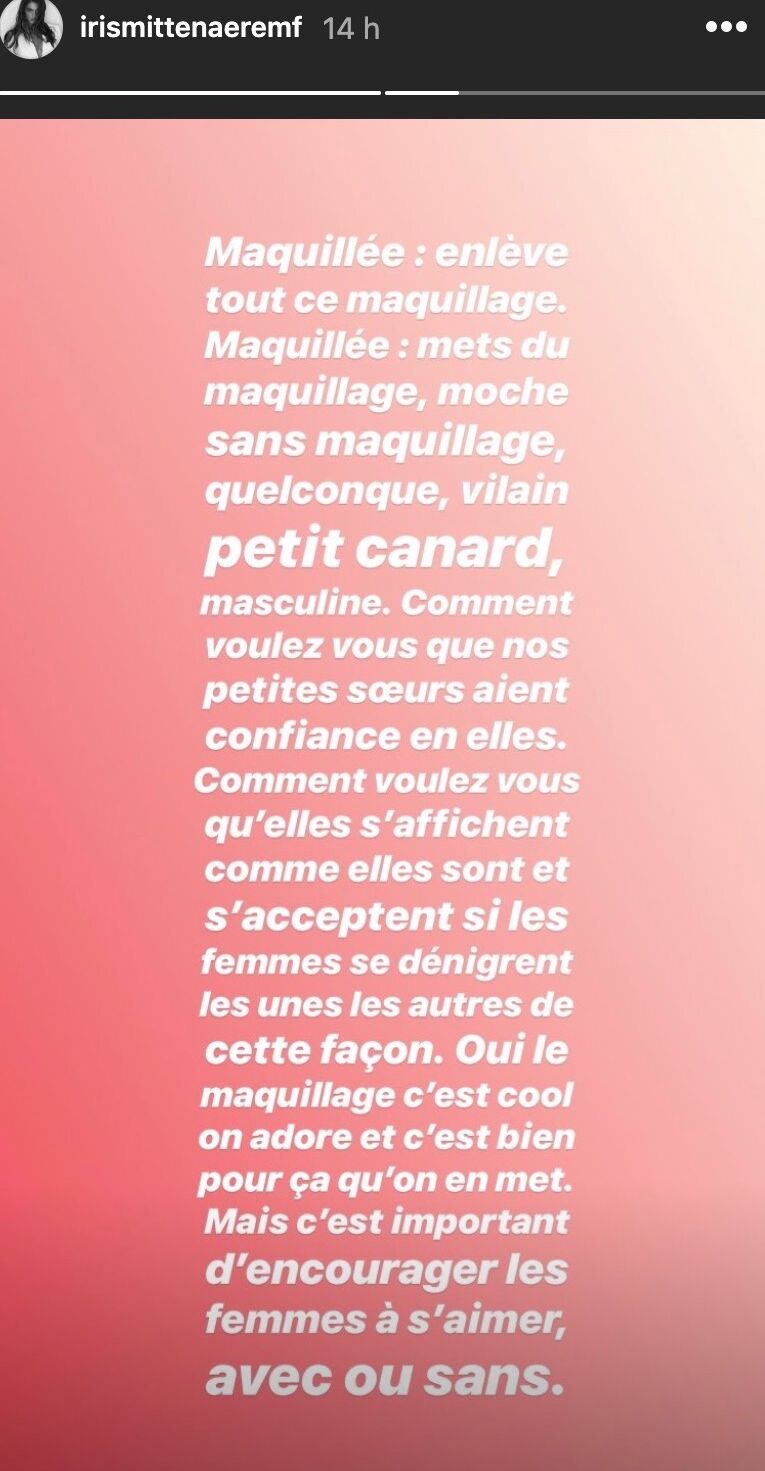Tap the irismittenaeremf username
Viewport: 765px width, 1471px height.
pos(191,28)
